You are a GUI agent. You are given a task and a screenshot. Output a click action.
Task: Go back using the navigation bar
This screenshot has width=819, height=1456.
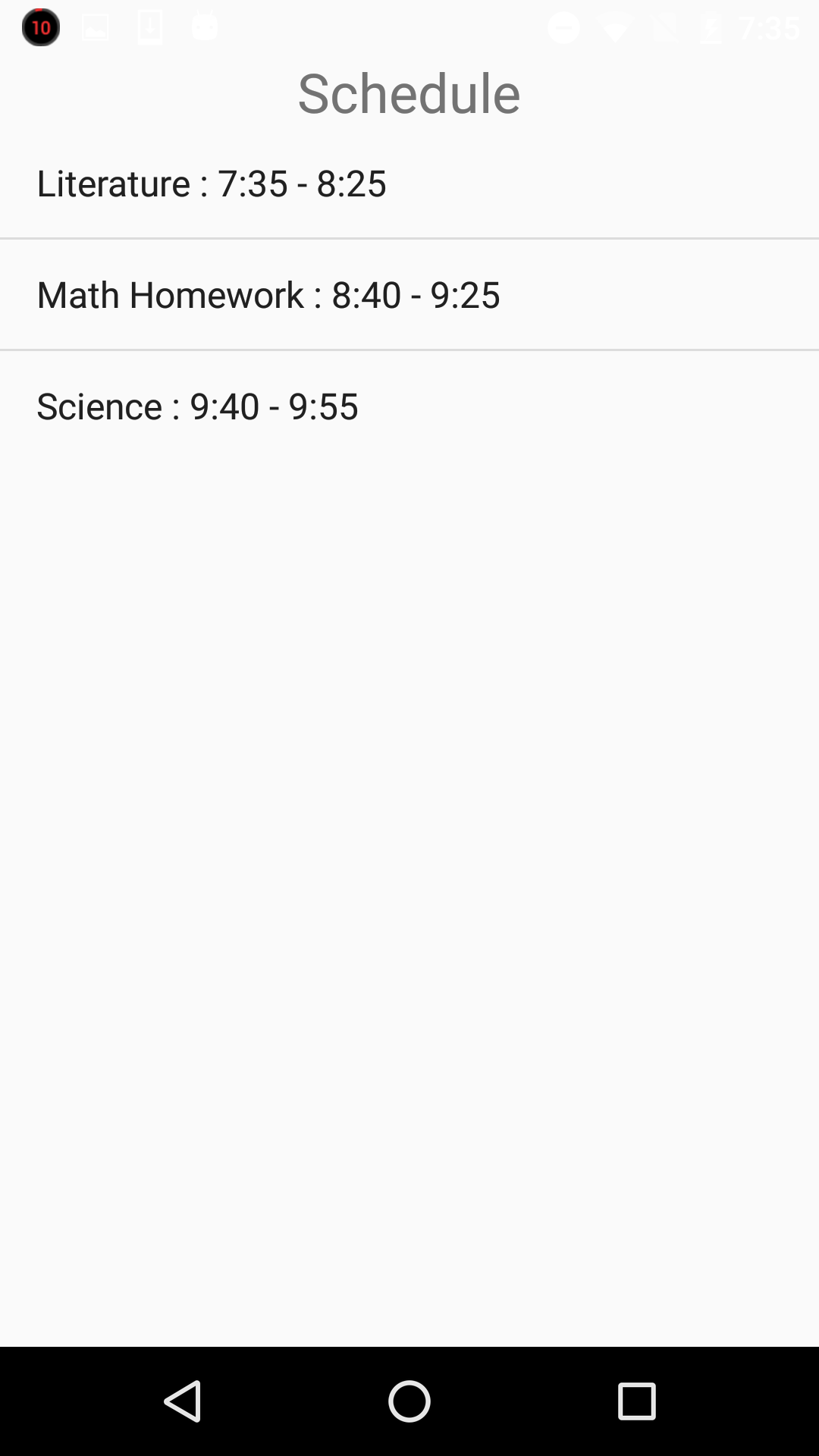coord(183,1401)
